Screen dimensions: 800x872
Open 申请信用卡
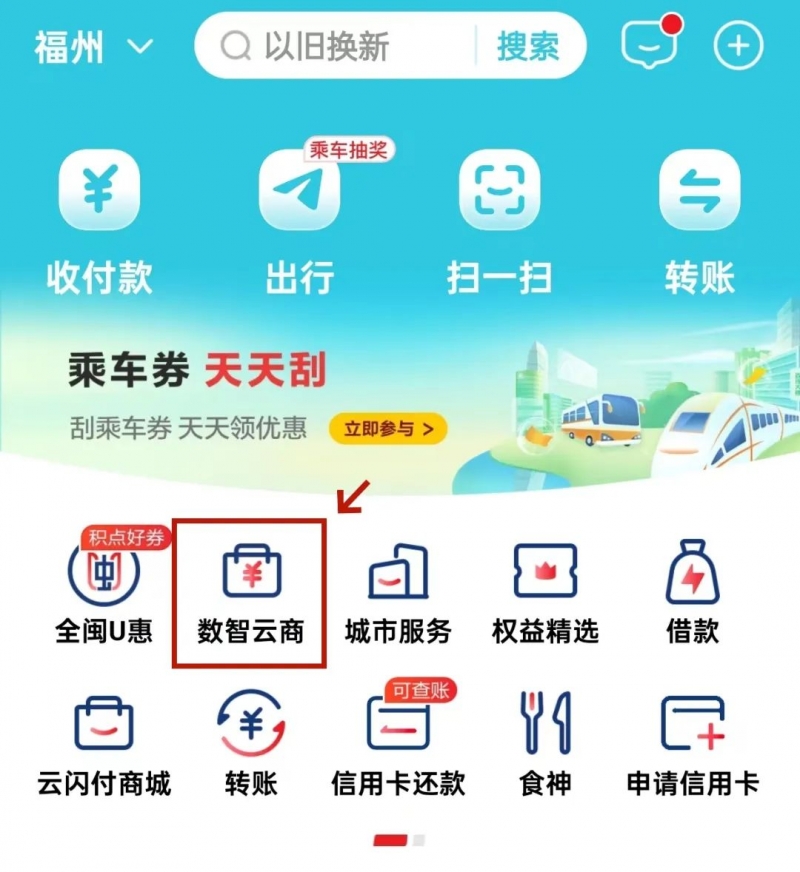[x=692, y=743]
